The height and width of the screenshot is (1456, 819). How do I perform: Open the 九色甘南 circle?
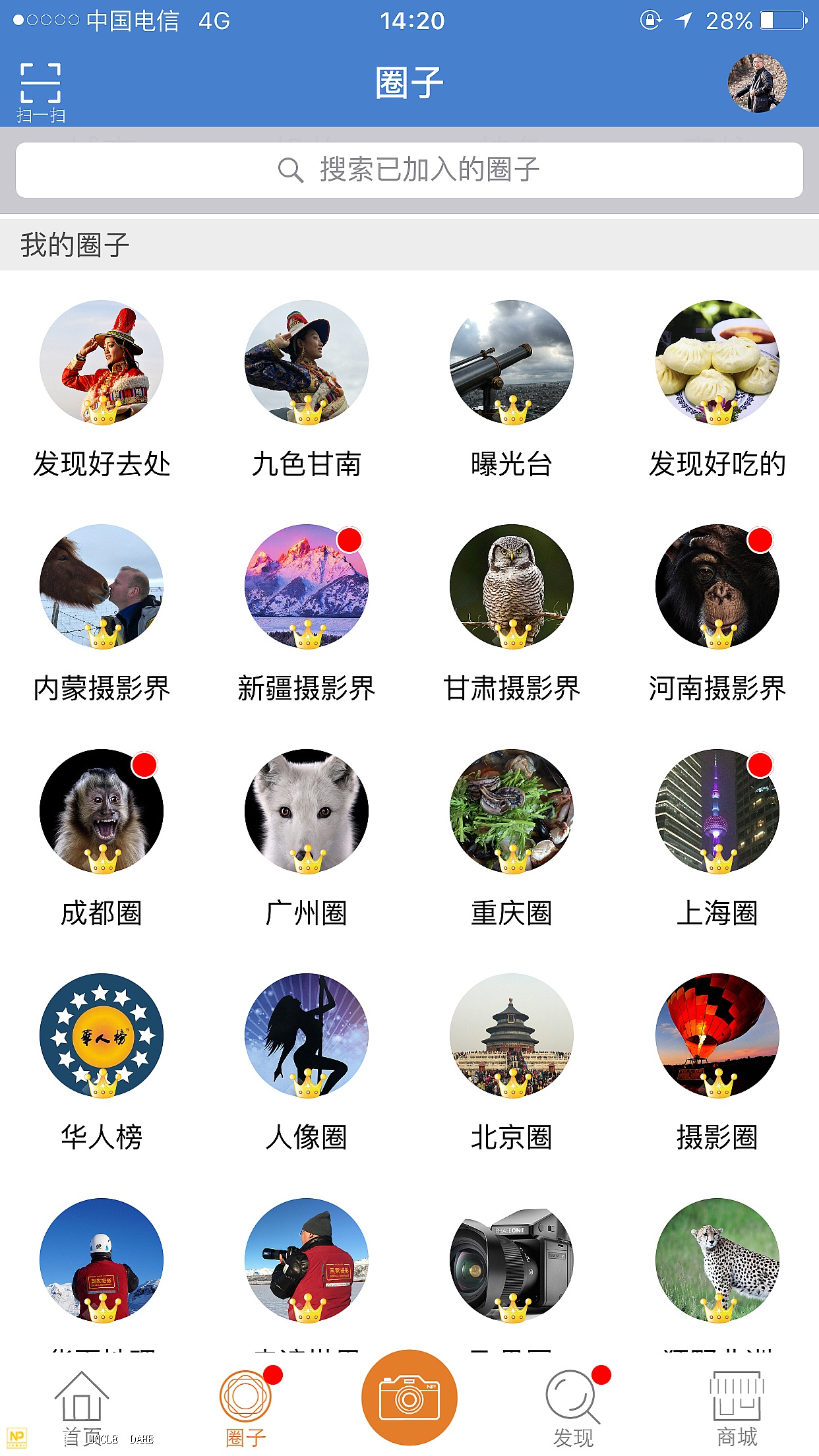307,362
